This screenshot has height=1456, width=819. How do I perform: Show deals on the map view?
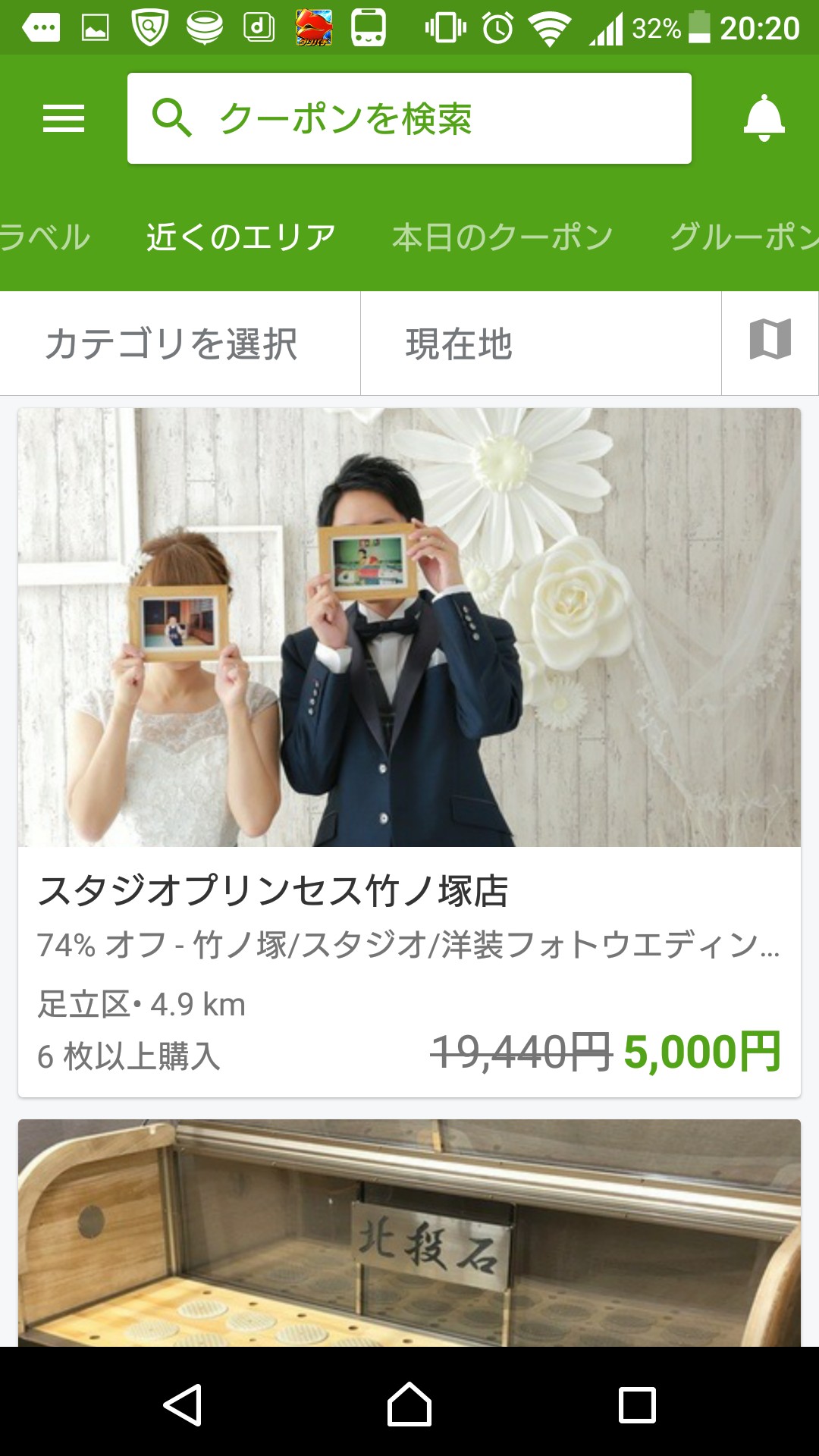tap(770, 344)
